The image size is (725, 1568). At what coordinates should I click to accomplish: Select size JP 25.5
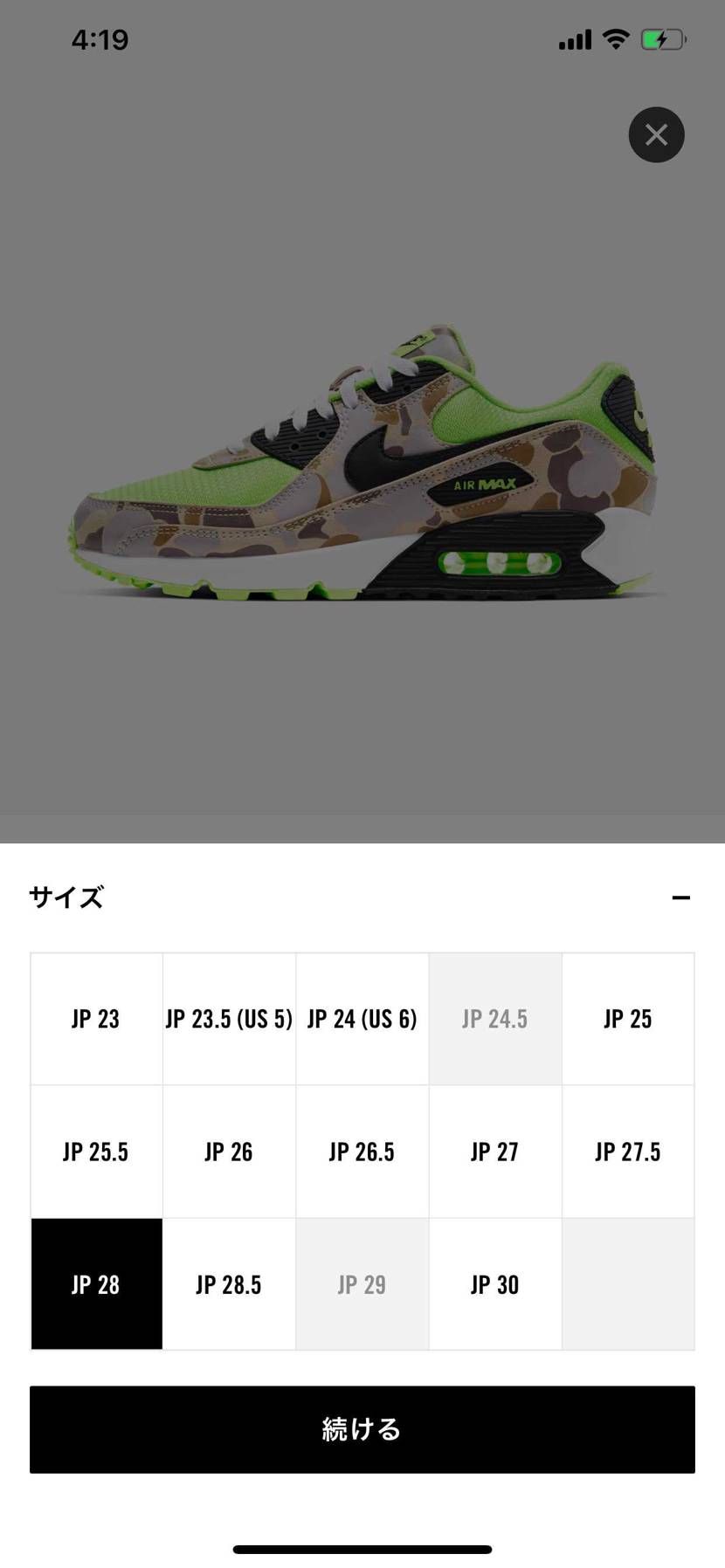(x=96, y=1152)
